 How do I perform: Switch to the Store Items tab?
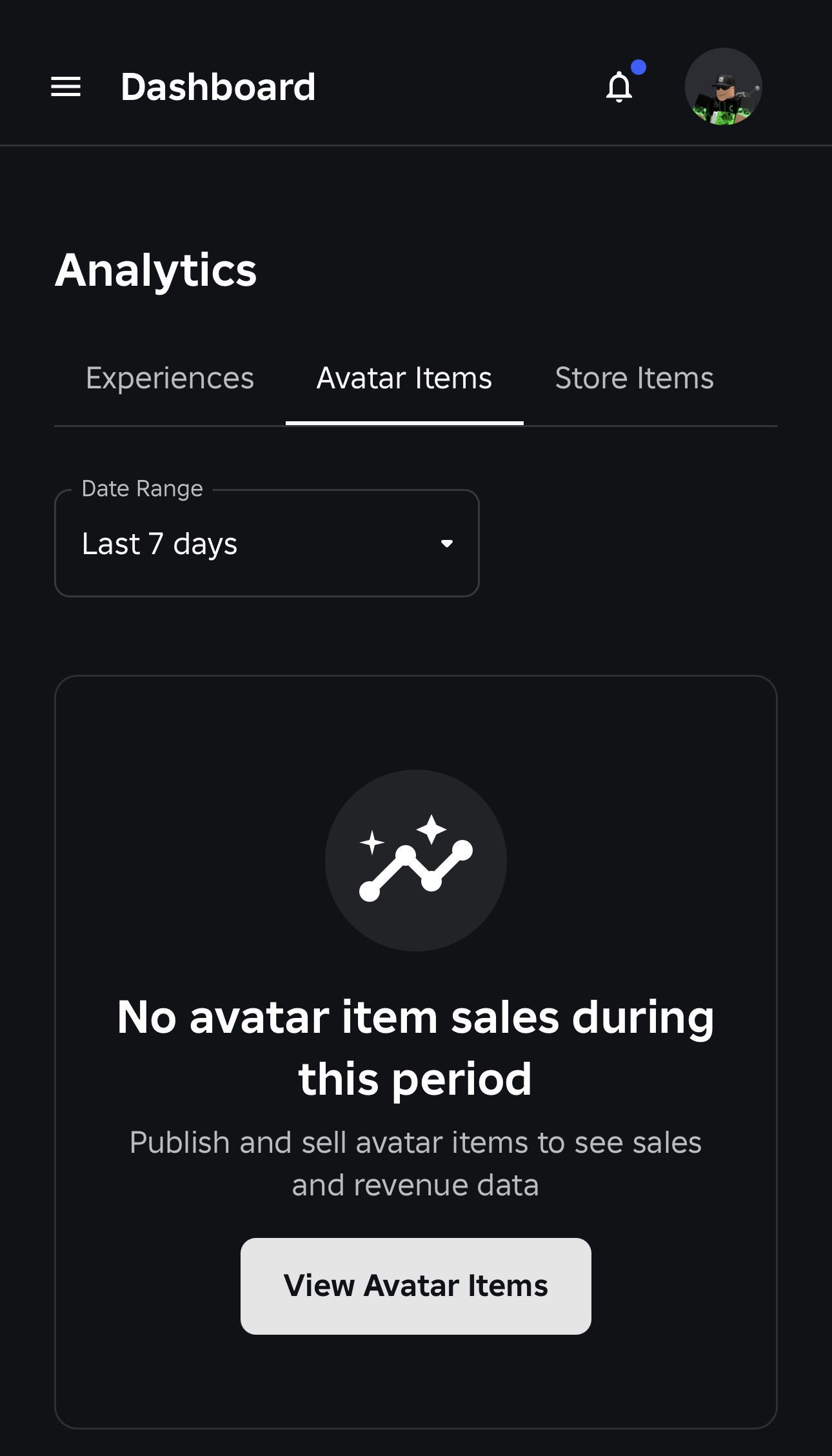tap(634, 378)
